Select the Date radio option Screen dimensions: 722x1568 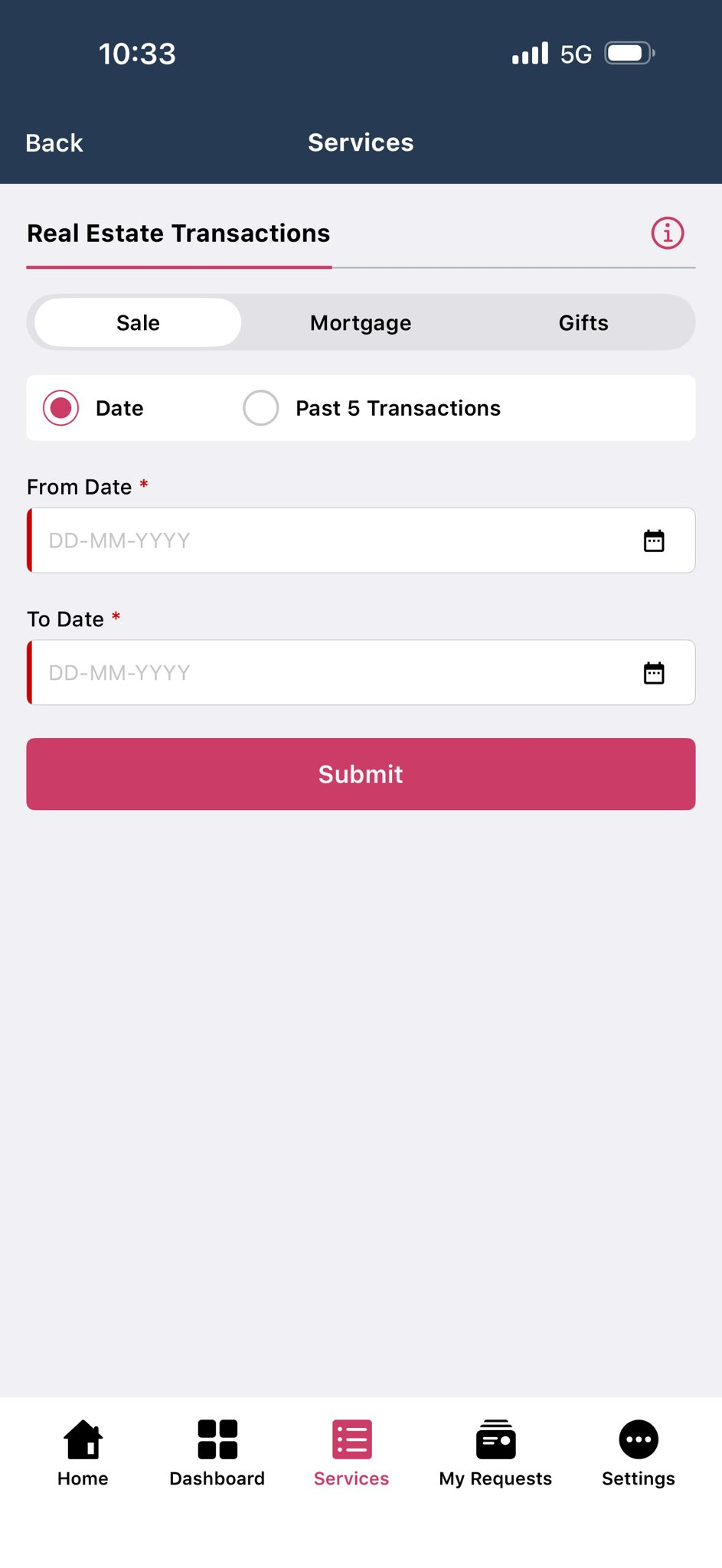(61, 408)
